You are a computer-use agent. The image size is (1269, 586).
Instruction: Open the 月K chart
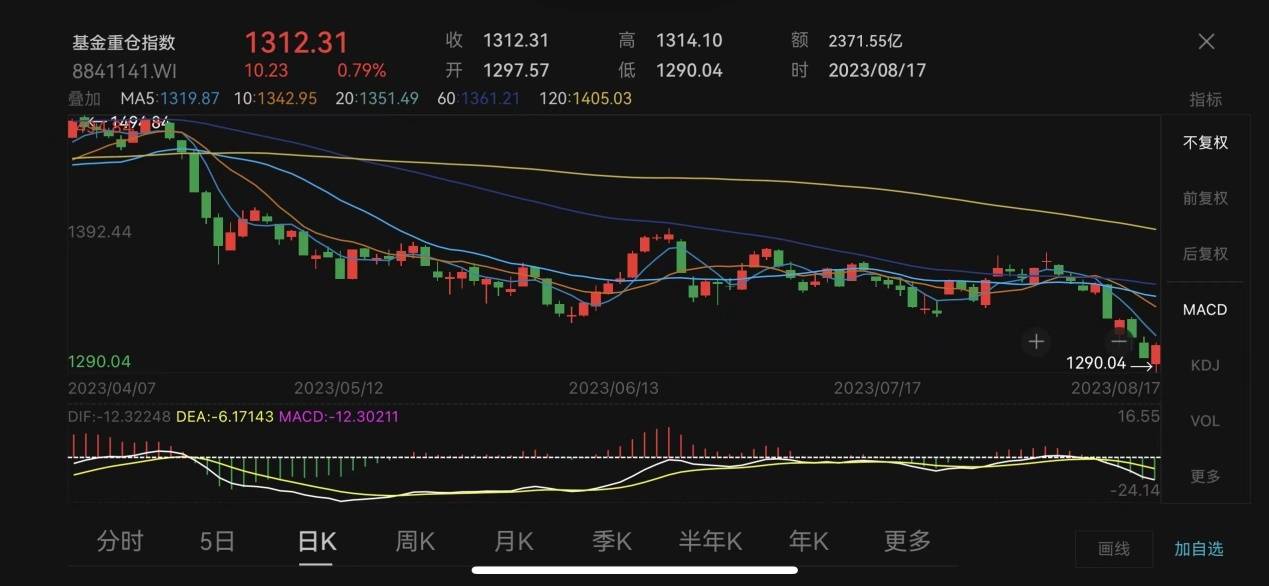tap(514, 542)
